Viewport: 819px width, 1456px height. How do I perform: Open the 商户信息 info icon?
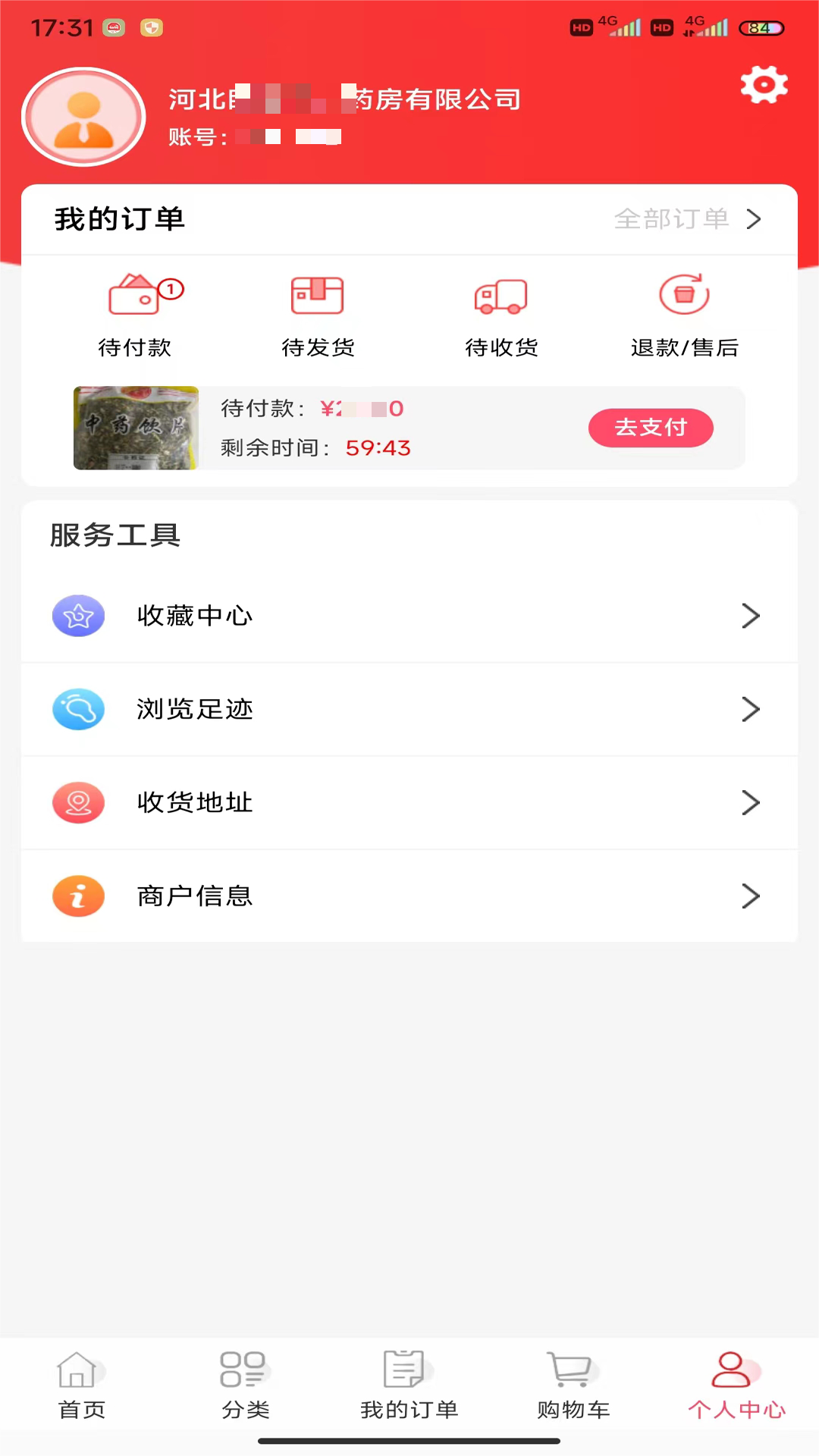[x=78, y=896]
